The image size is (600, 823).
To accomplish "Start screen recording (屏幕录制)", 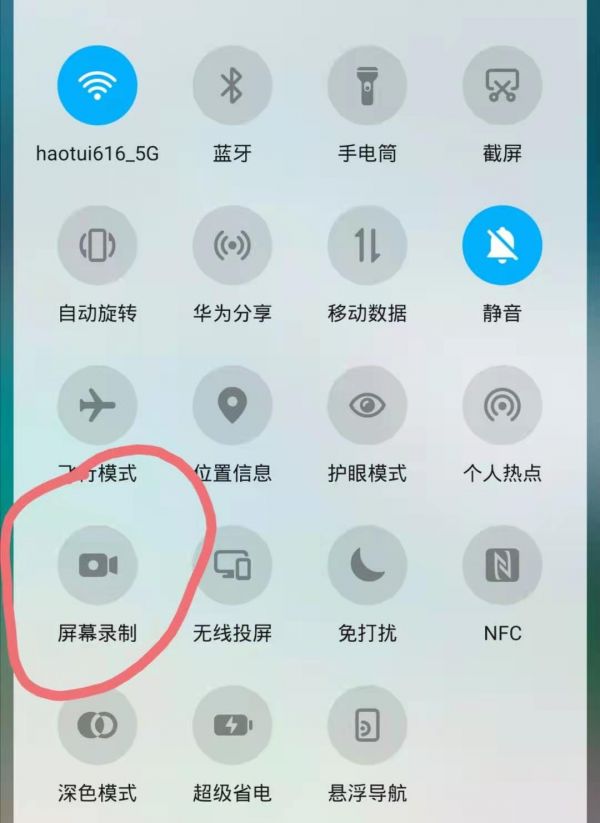I will coord(97,565).
